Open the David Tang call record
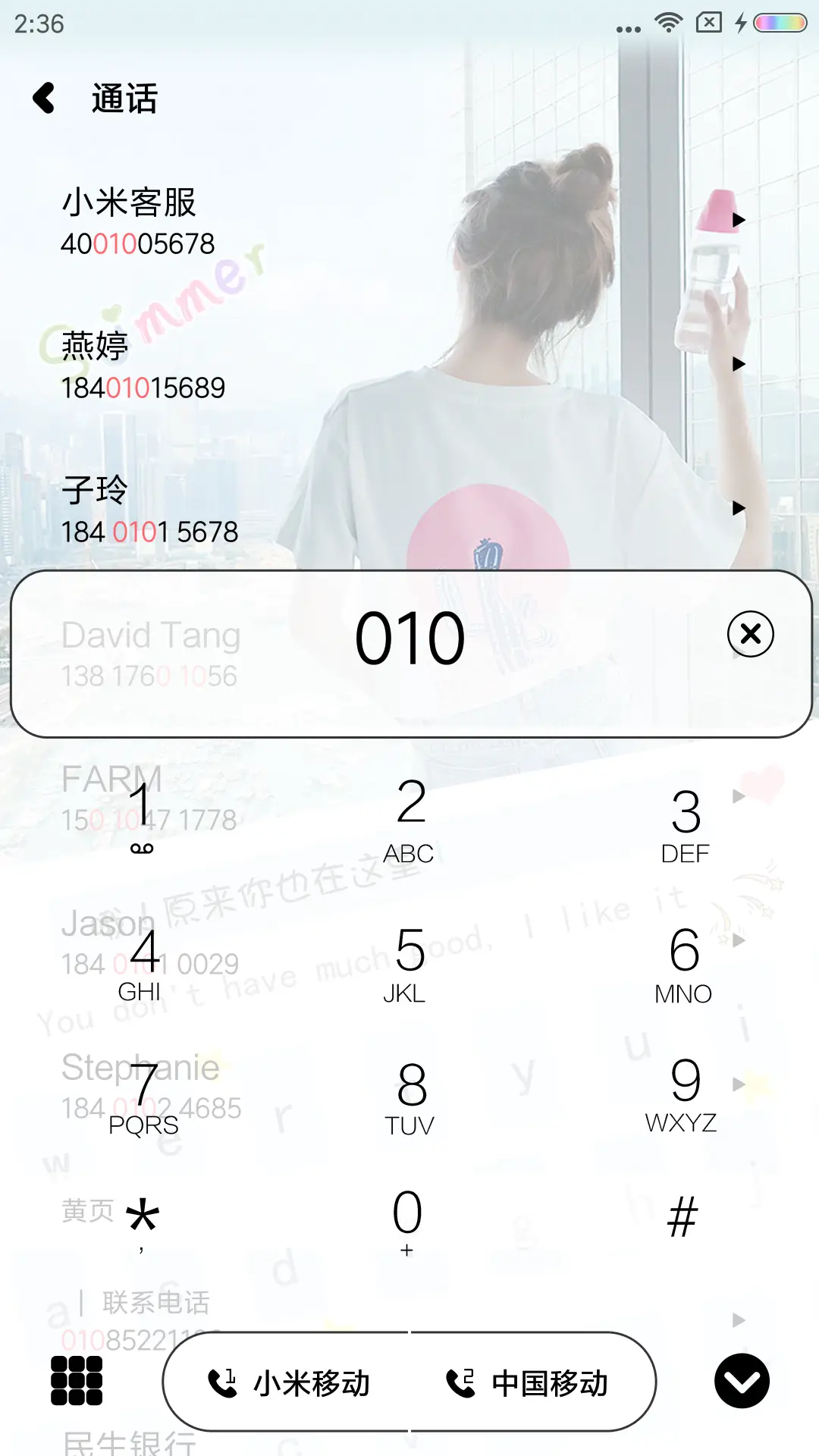 tap(152, 652)
